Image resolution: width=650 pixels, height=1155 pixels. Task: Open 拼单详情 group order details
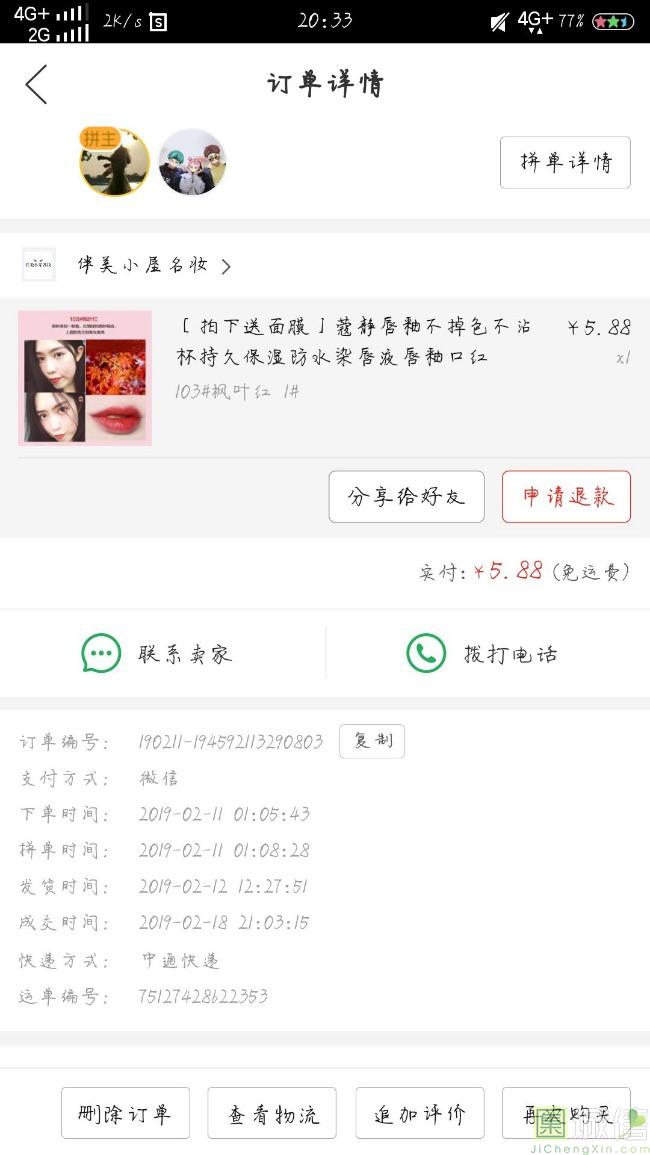point(565,163)
